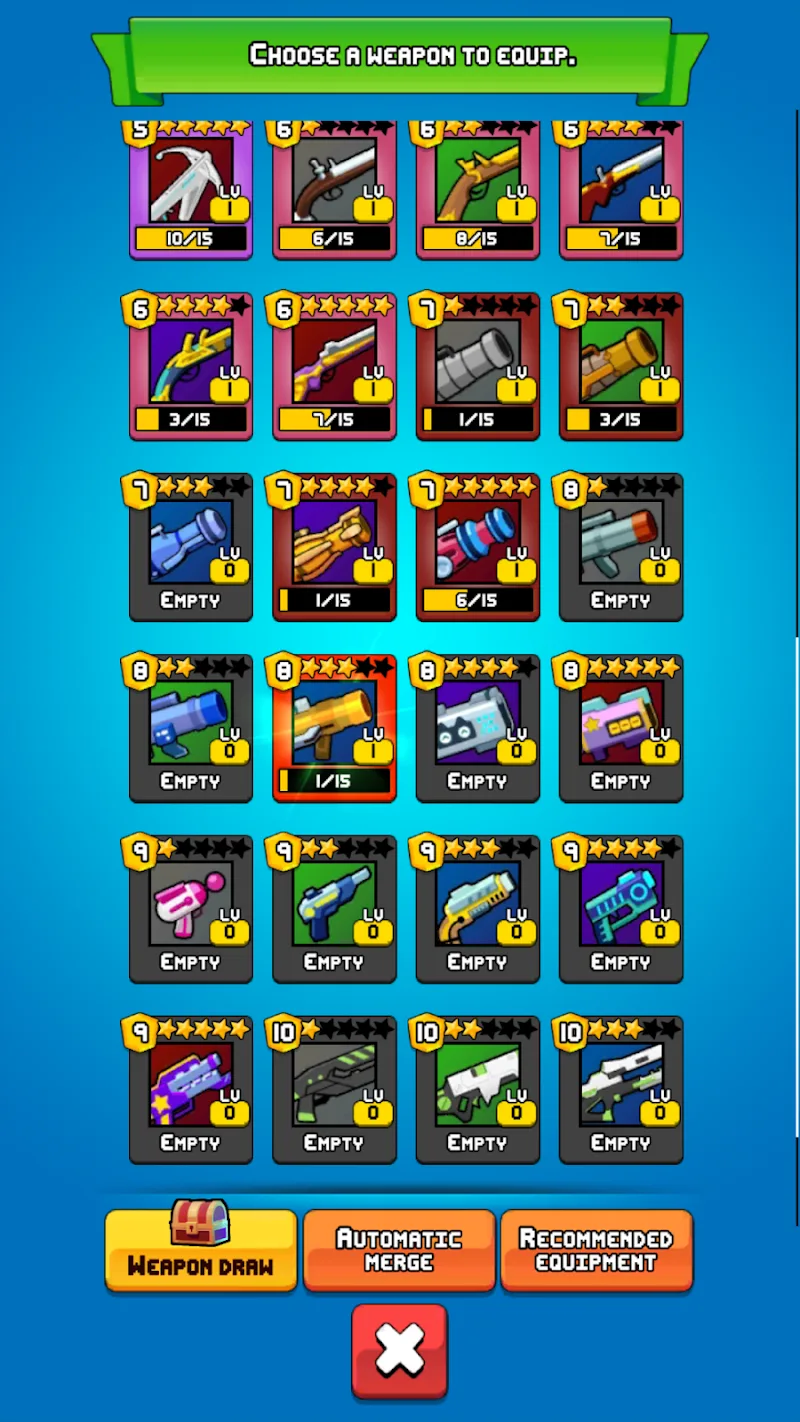Open the tier 10 one-star black-green rifle
800x1422 pixels.
(x=334, y=1091)
